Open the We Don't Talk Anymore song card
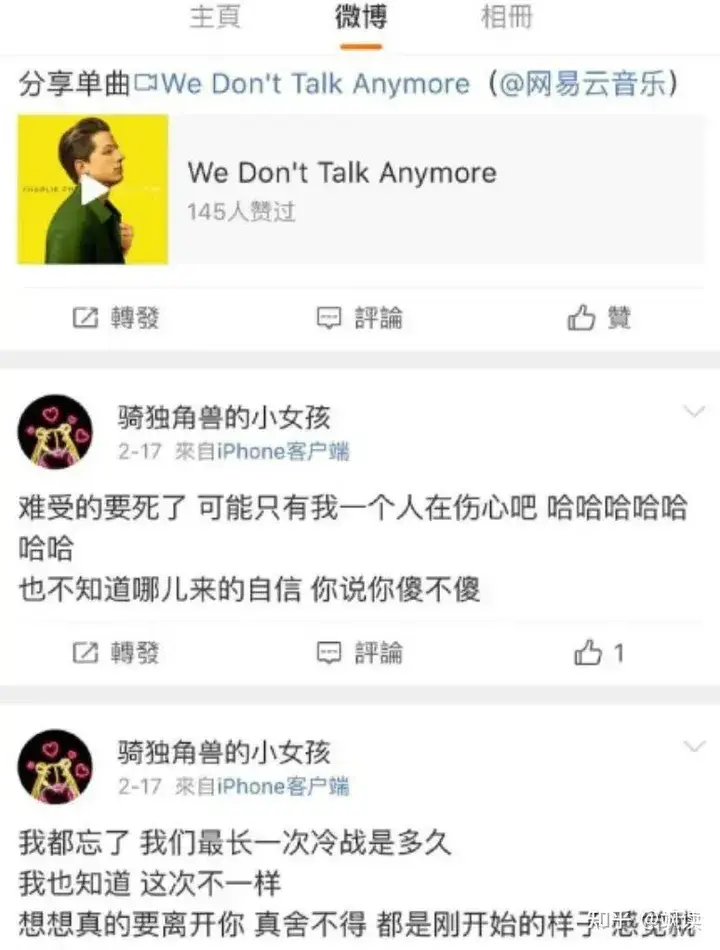 pos(360,190)
